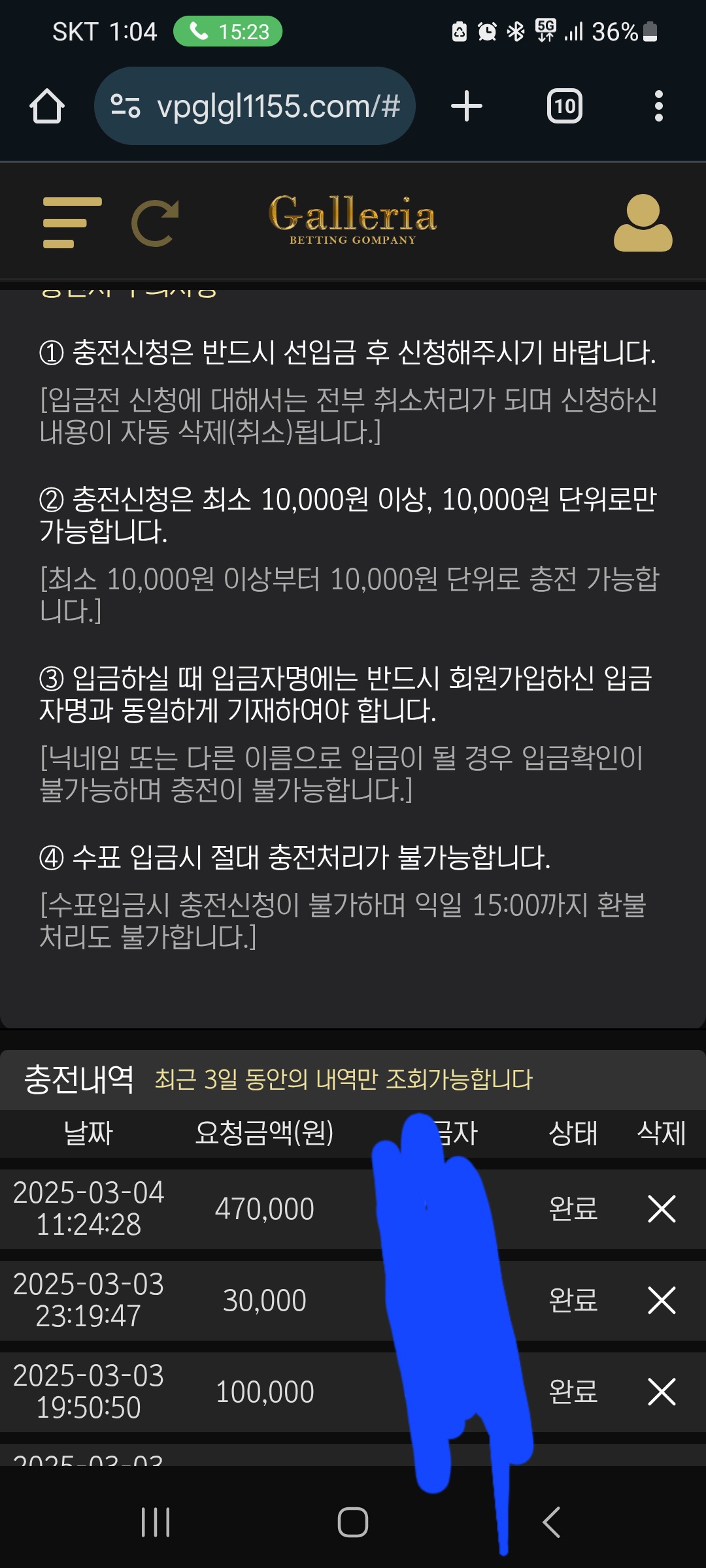The width and height of the screenshot is (706, 1568).
Task: Delete the 100,000 charge record
Action: 661,1392
